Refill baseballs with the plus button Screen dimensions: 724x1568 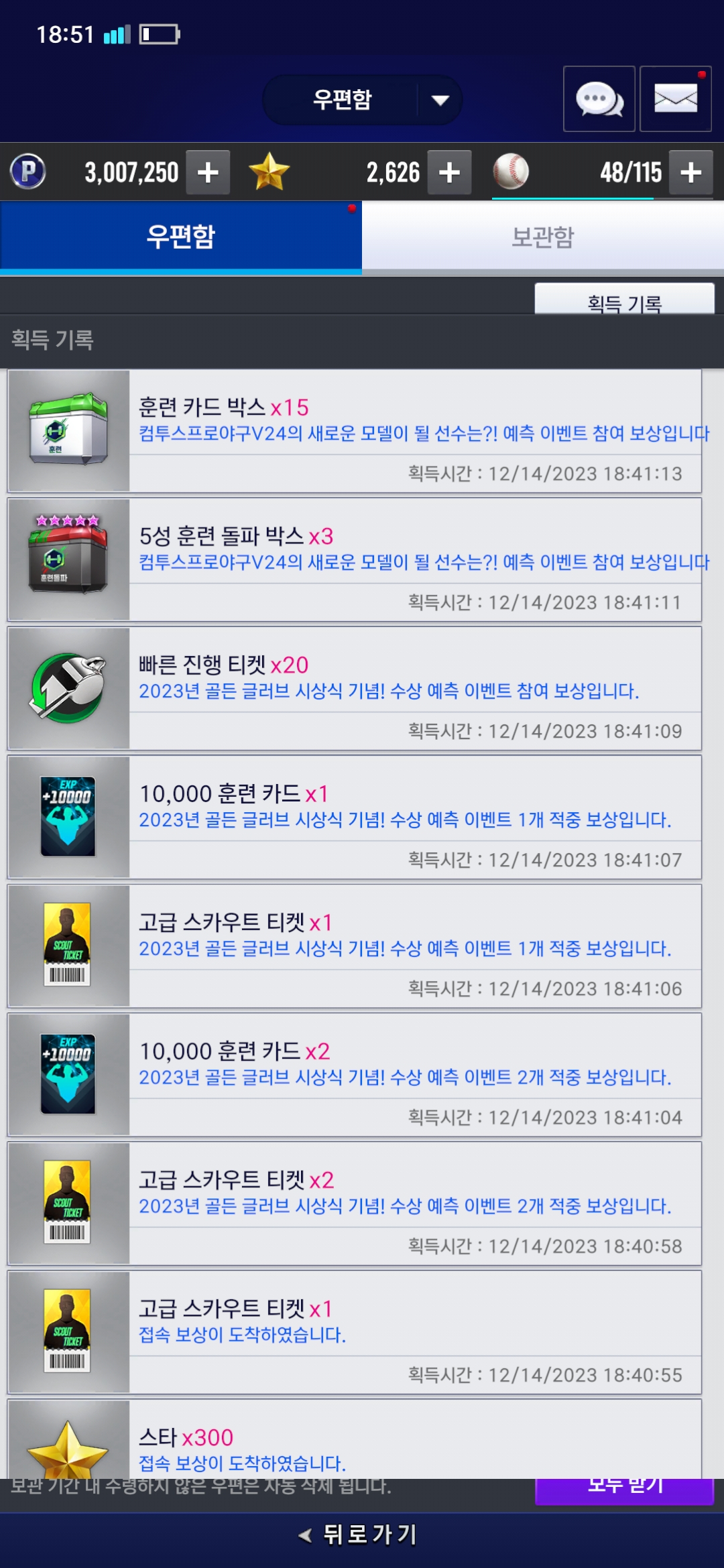(691, 173)
